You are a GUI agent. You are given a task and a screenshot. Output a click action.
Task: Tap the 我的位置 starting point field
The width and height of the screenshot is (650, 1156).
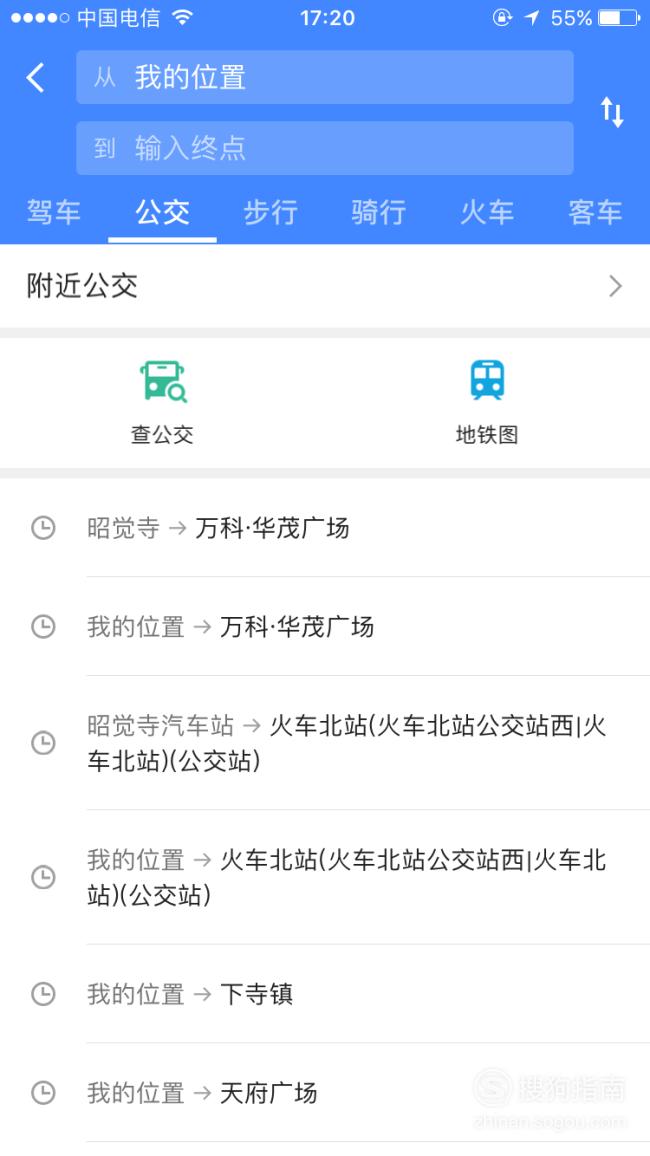[325, 77]
